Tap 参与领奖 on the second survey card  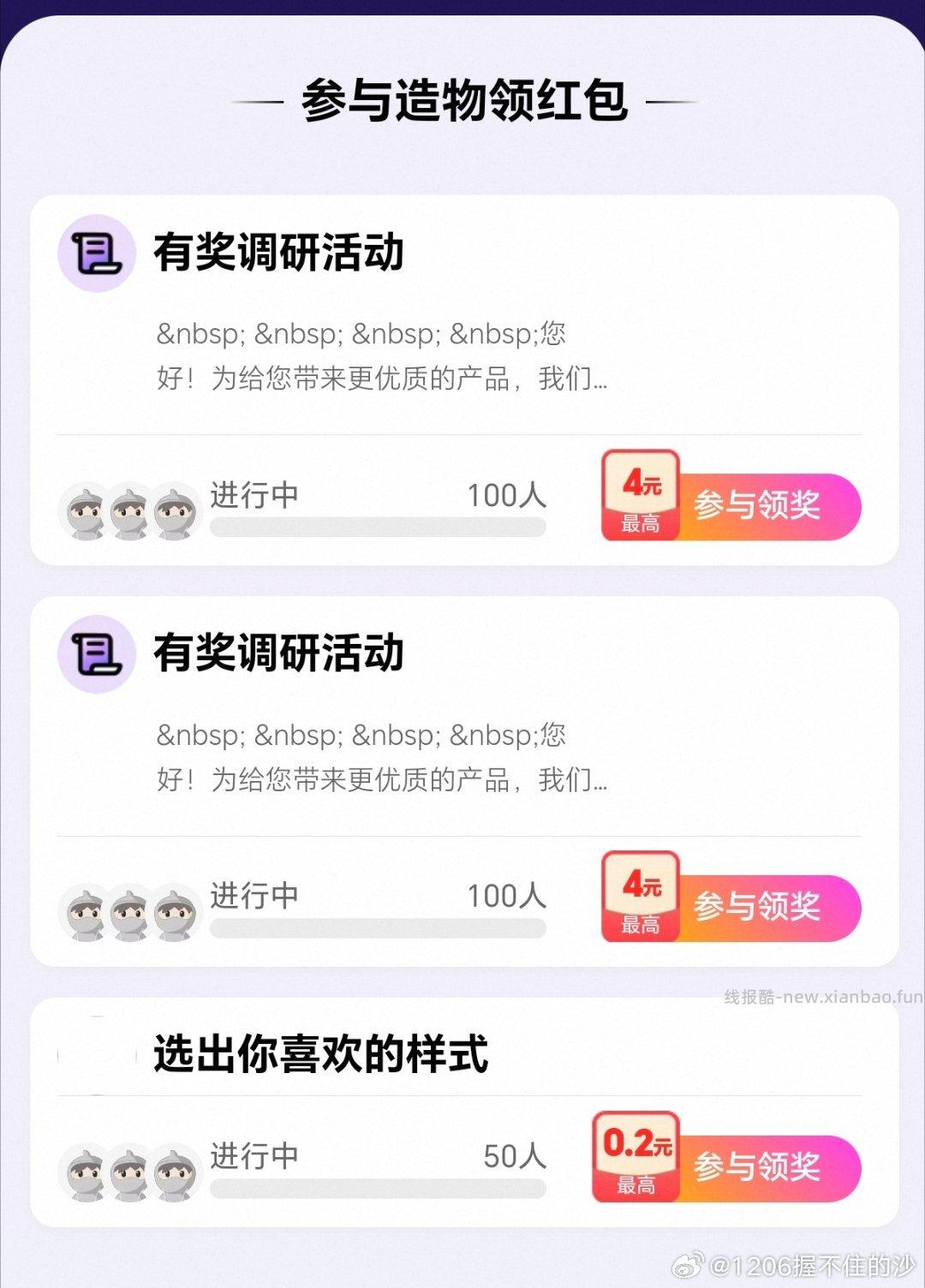pos(758,909)
